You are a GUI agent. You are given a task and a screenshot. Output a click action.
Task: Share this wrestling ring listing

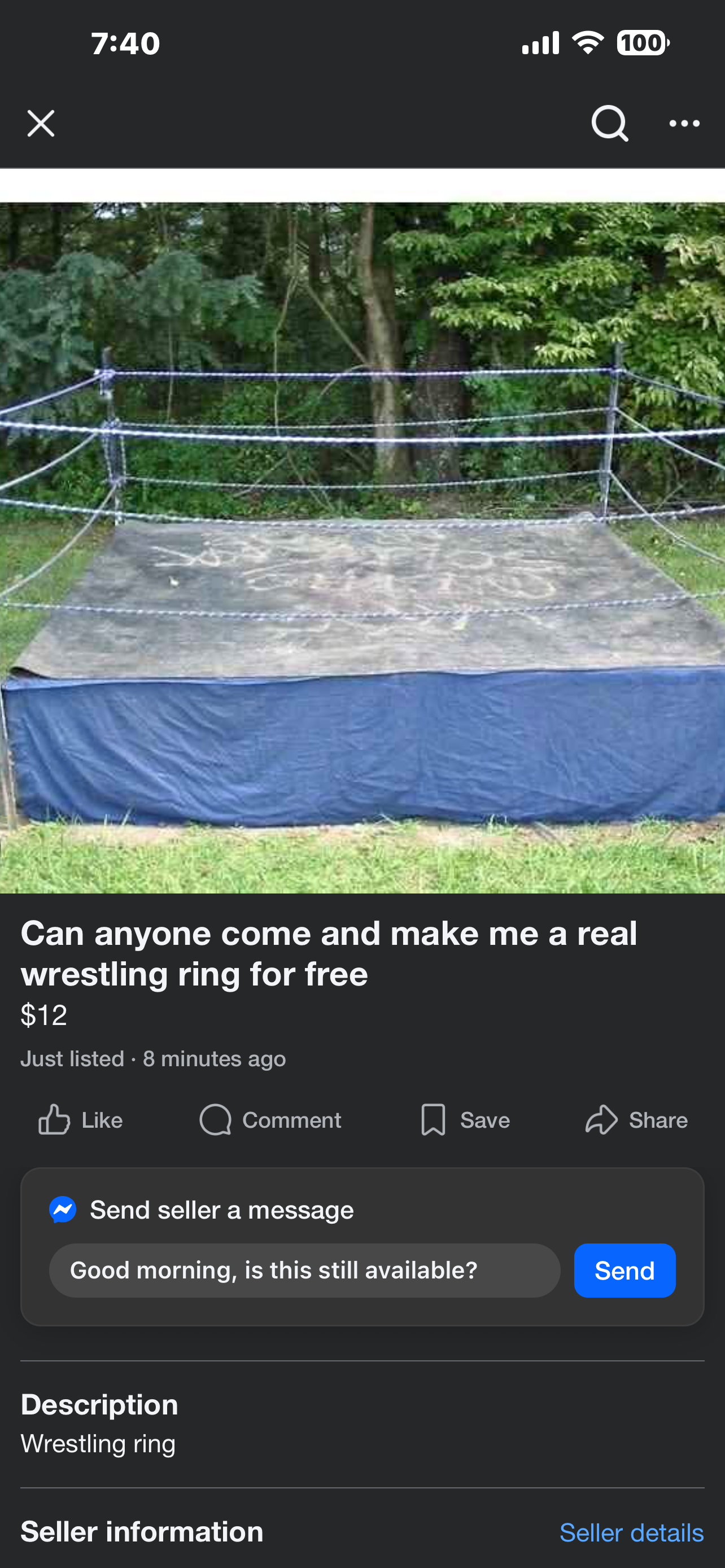point(636,1120)
